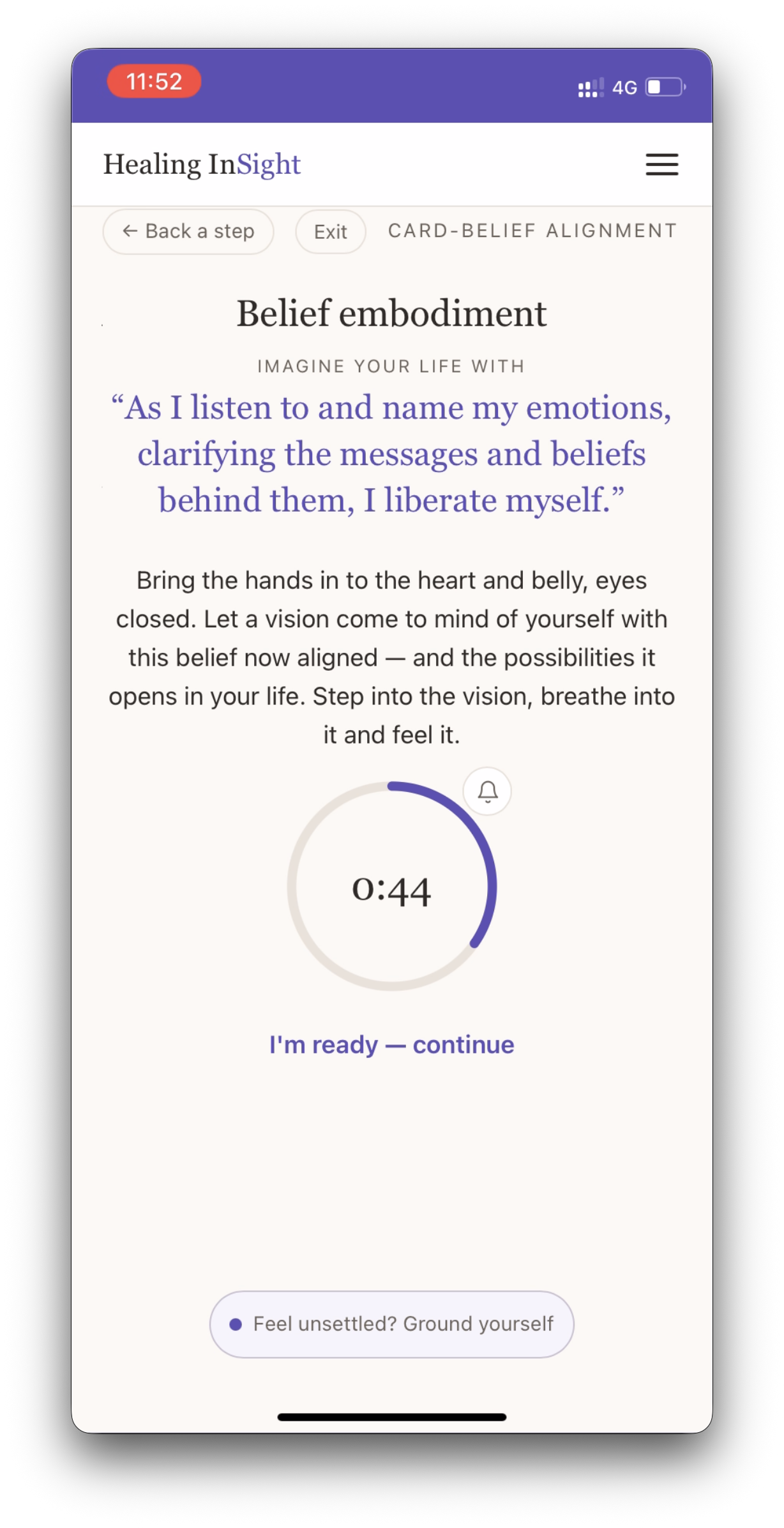
Task: Exit the card-belief alignment
Action: click(330, 231)
